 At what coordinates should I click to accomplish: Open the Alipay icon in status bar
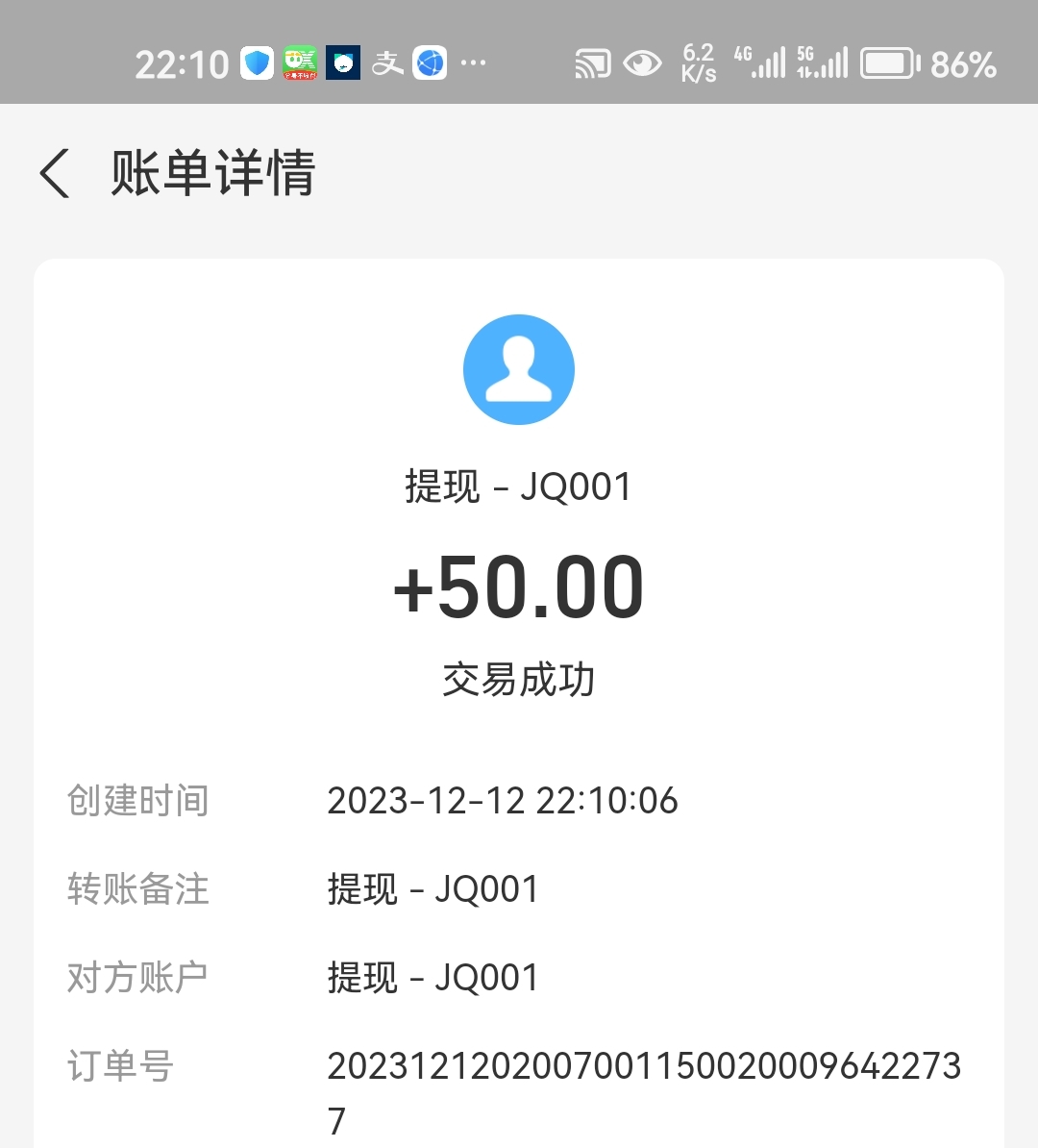388,62
